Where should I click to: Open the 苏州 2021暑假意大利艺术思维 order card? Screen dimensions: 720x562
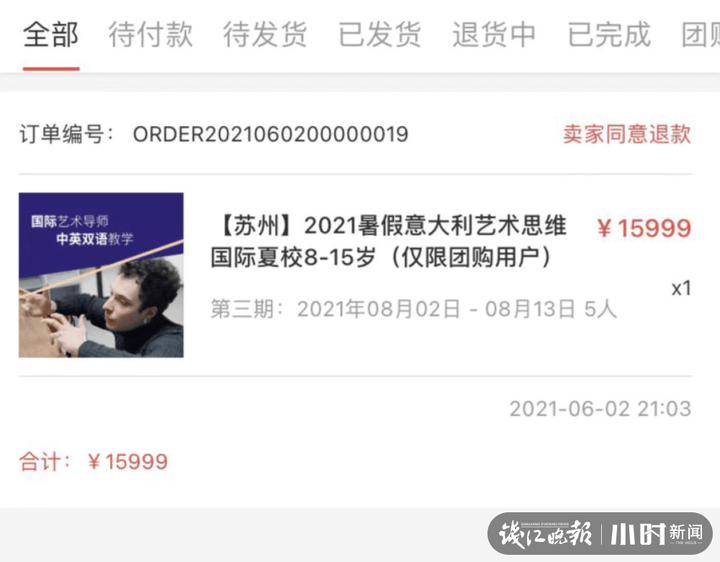point(388,241)
